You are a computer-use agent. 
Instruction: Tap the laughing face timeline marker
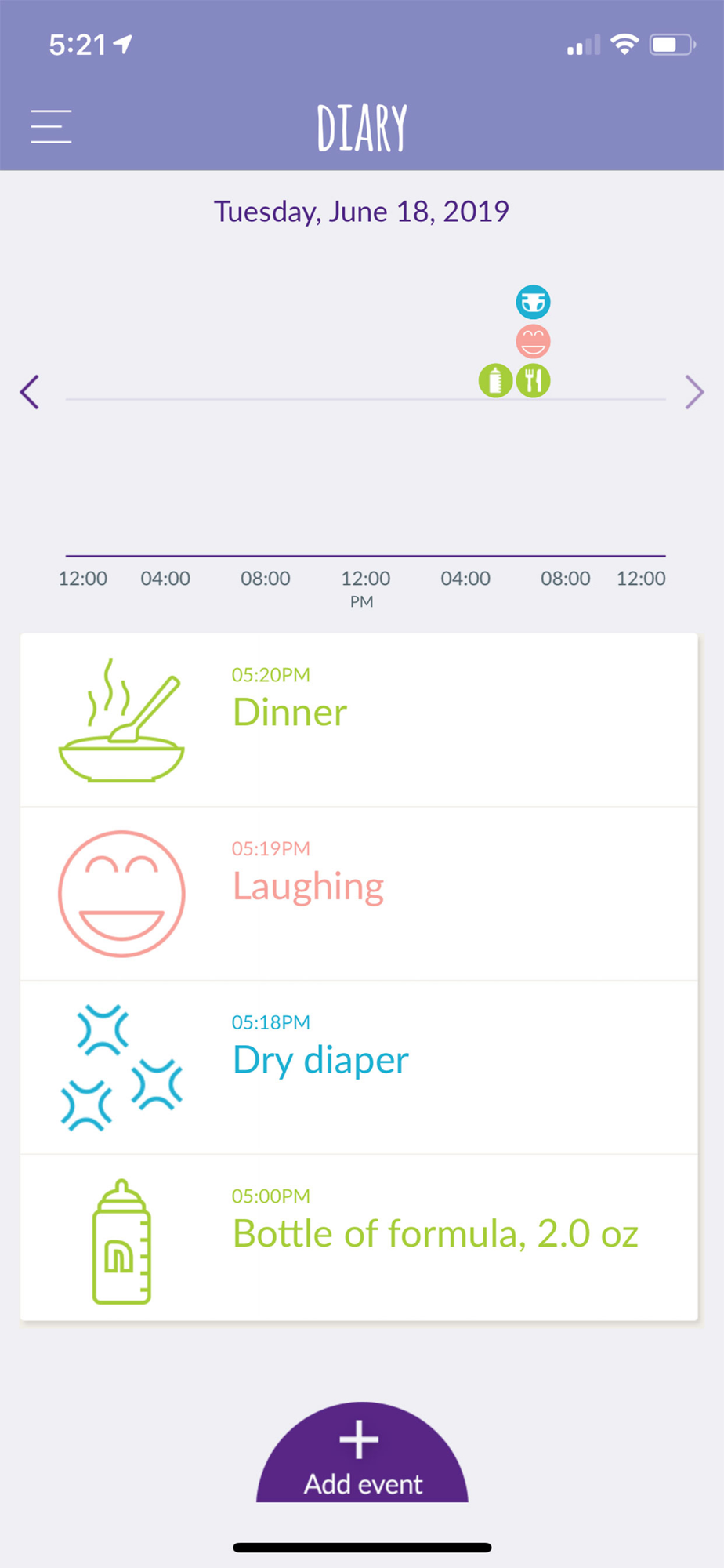pos(533,341)
